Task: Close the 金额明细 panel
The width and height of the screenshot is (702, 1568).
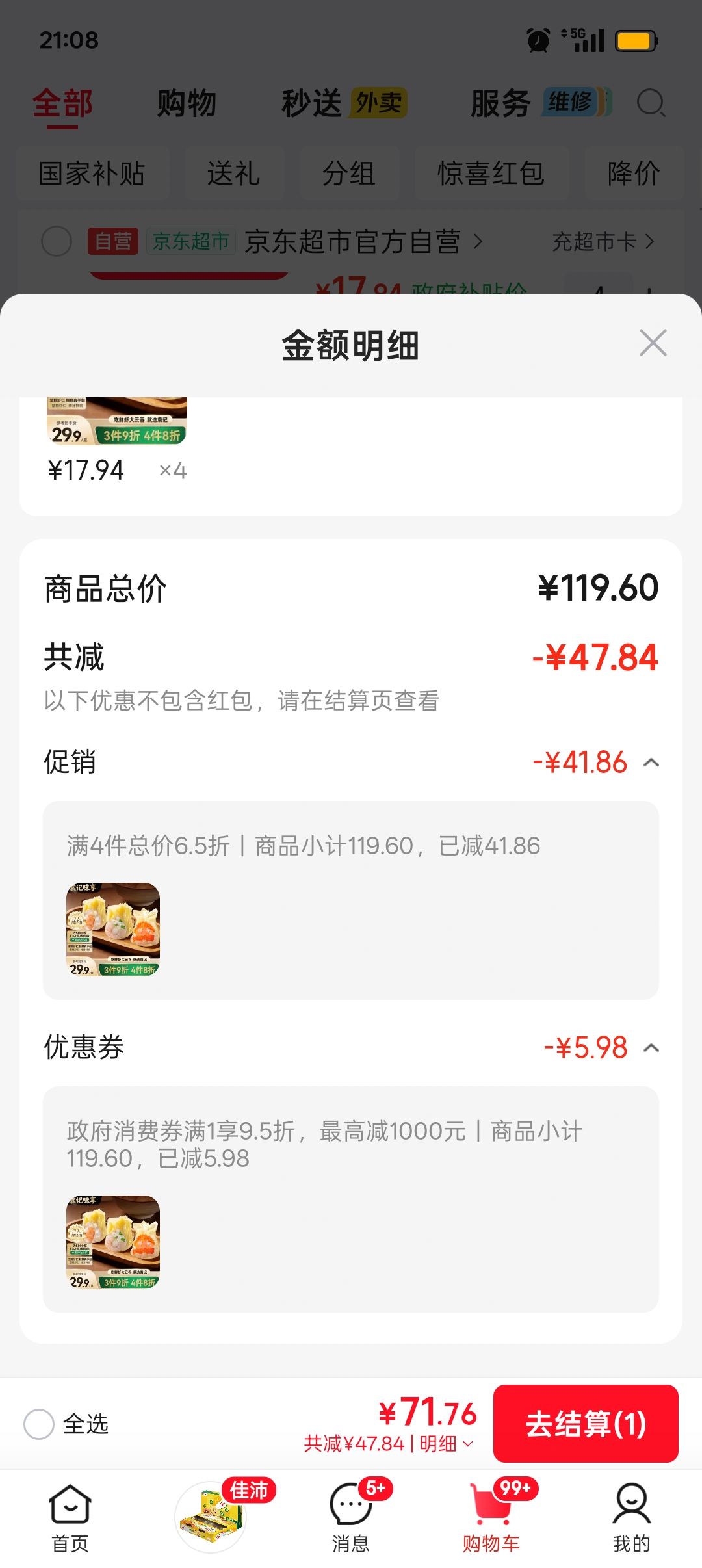Action: 653,343
